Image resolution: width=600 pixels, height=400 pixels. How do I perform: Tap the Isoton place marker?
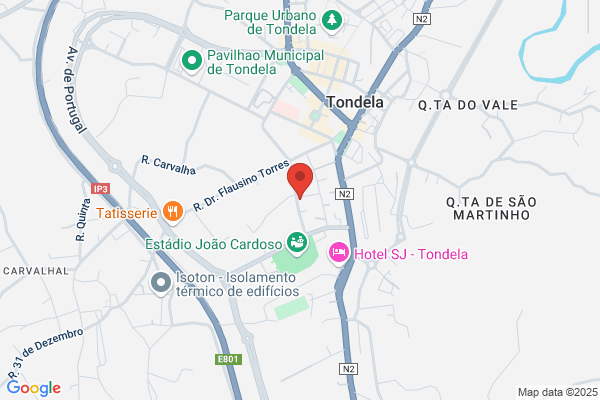tap(161, 284)
